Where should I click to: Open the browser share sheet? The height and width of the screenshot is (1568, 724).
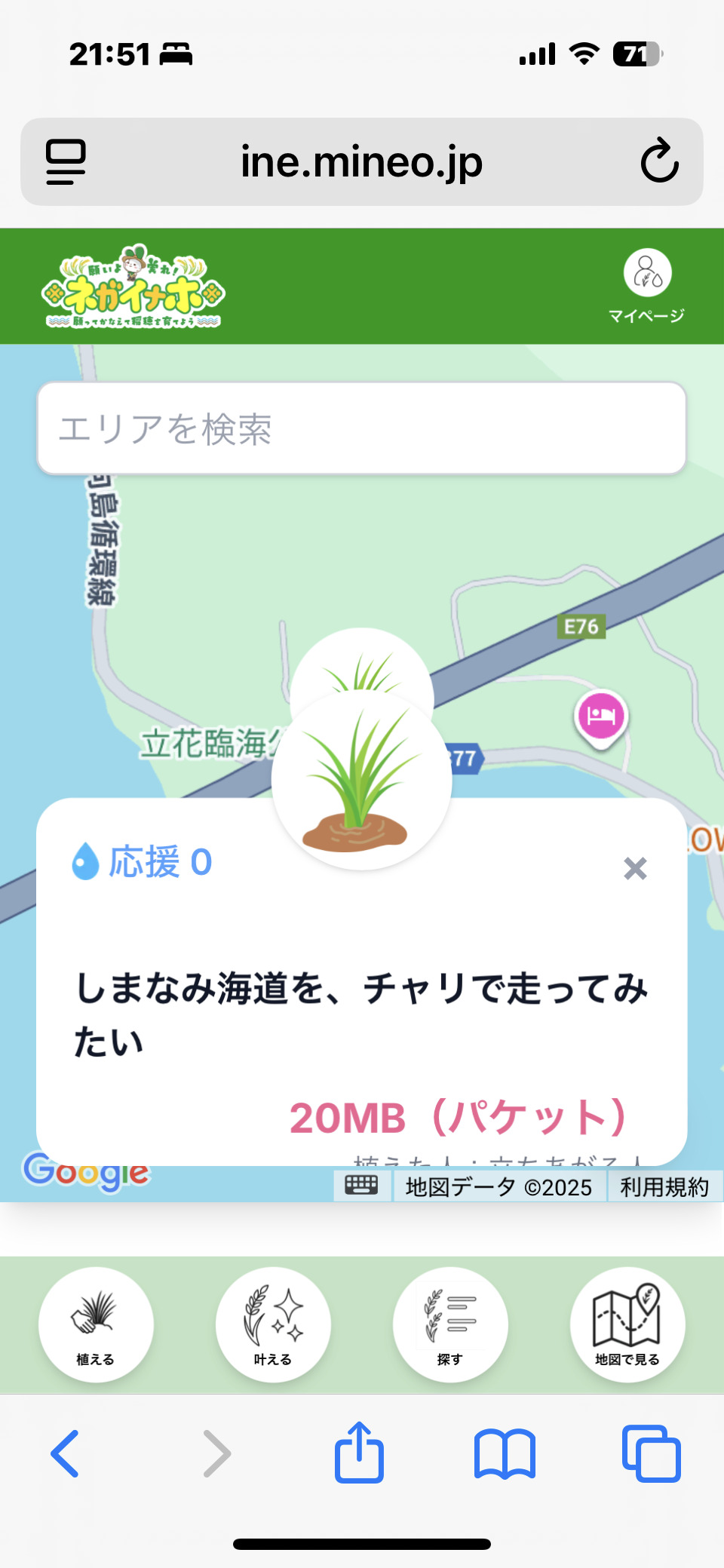tap(359, 1453)
